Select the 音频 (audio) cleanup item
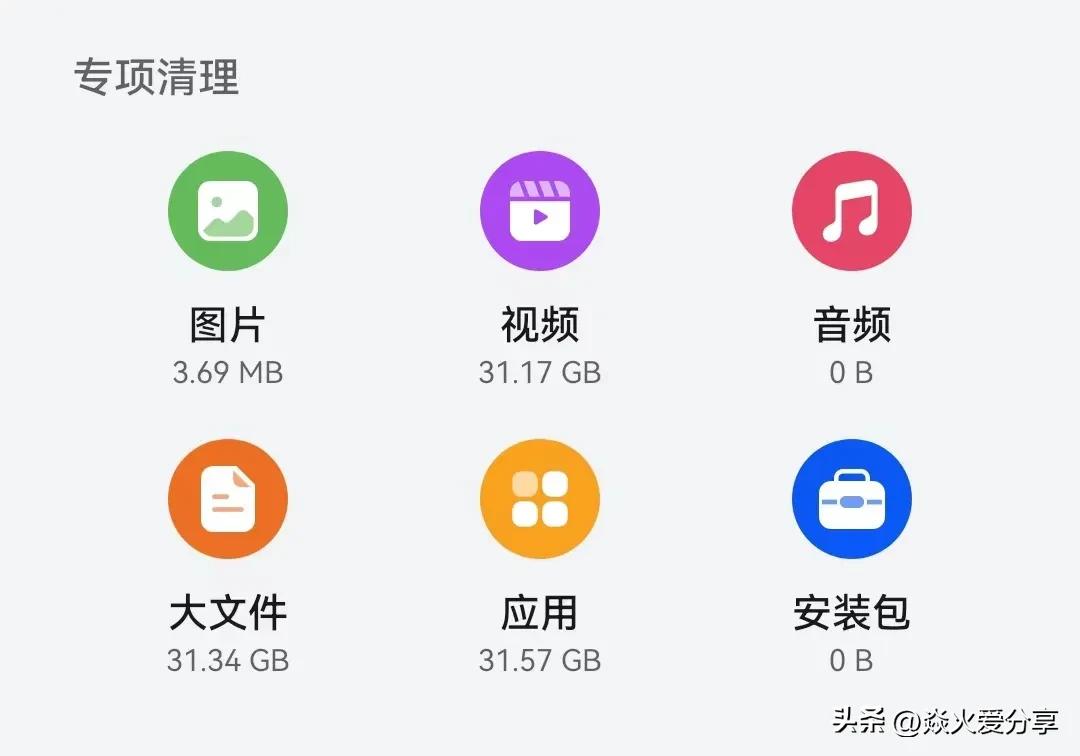Screen dimensions: 1080x756 click(851, 211)
